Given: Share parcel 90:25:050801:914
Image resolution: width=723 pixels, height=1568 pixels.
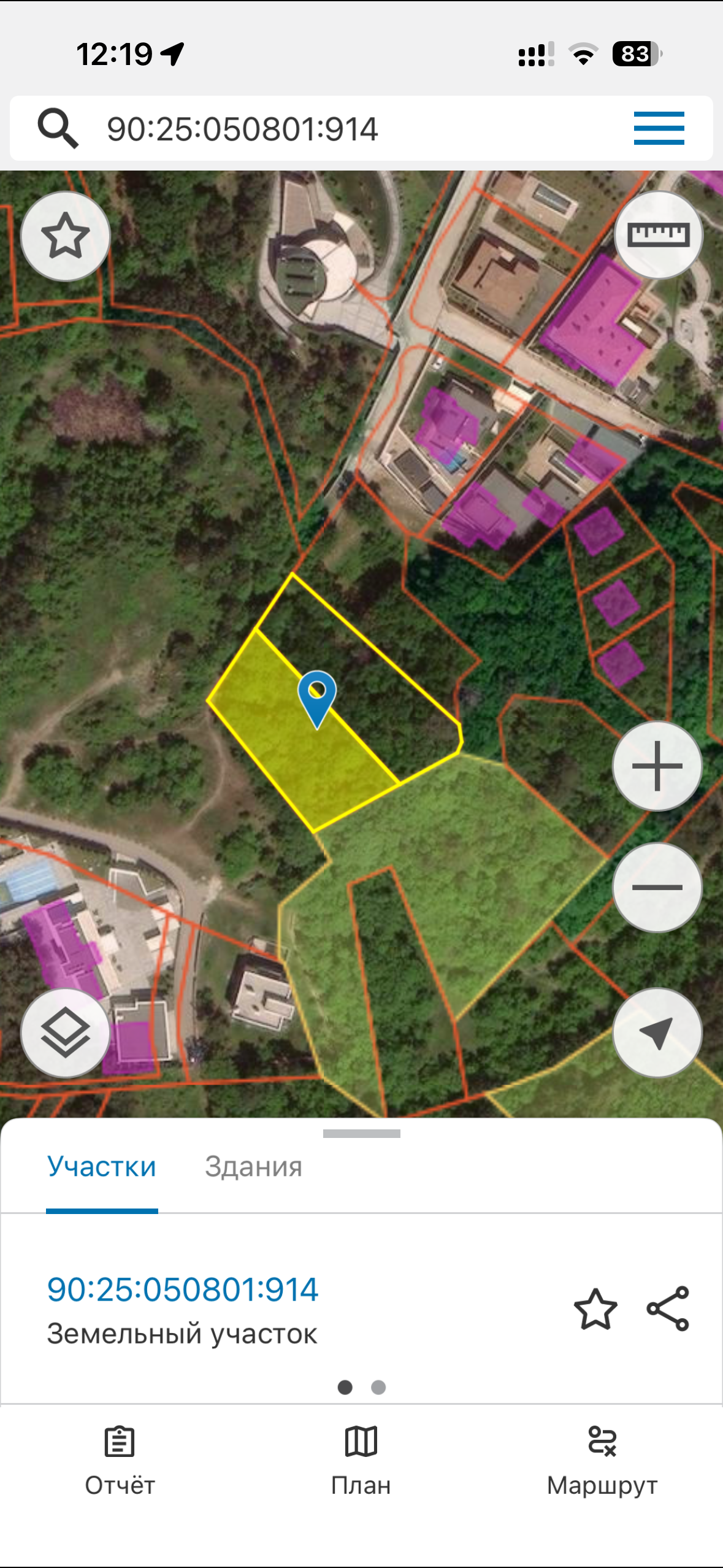Looking at the screenshot, I should (668, 1309).
